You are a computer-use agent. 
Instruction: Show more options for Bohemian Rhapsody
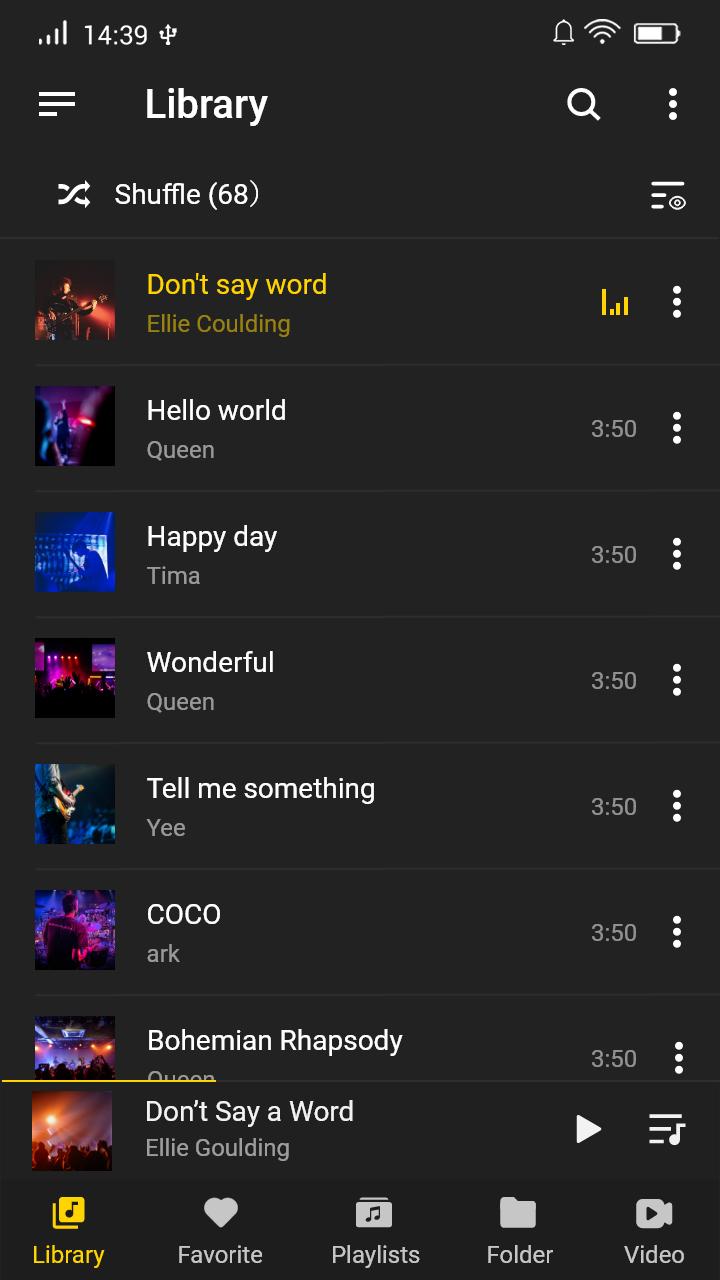[678, 1057]
